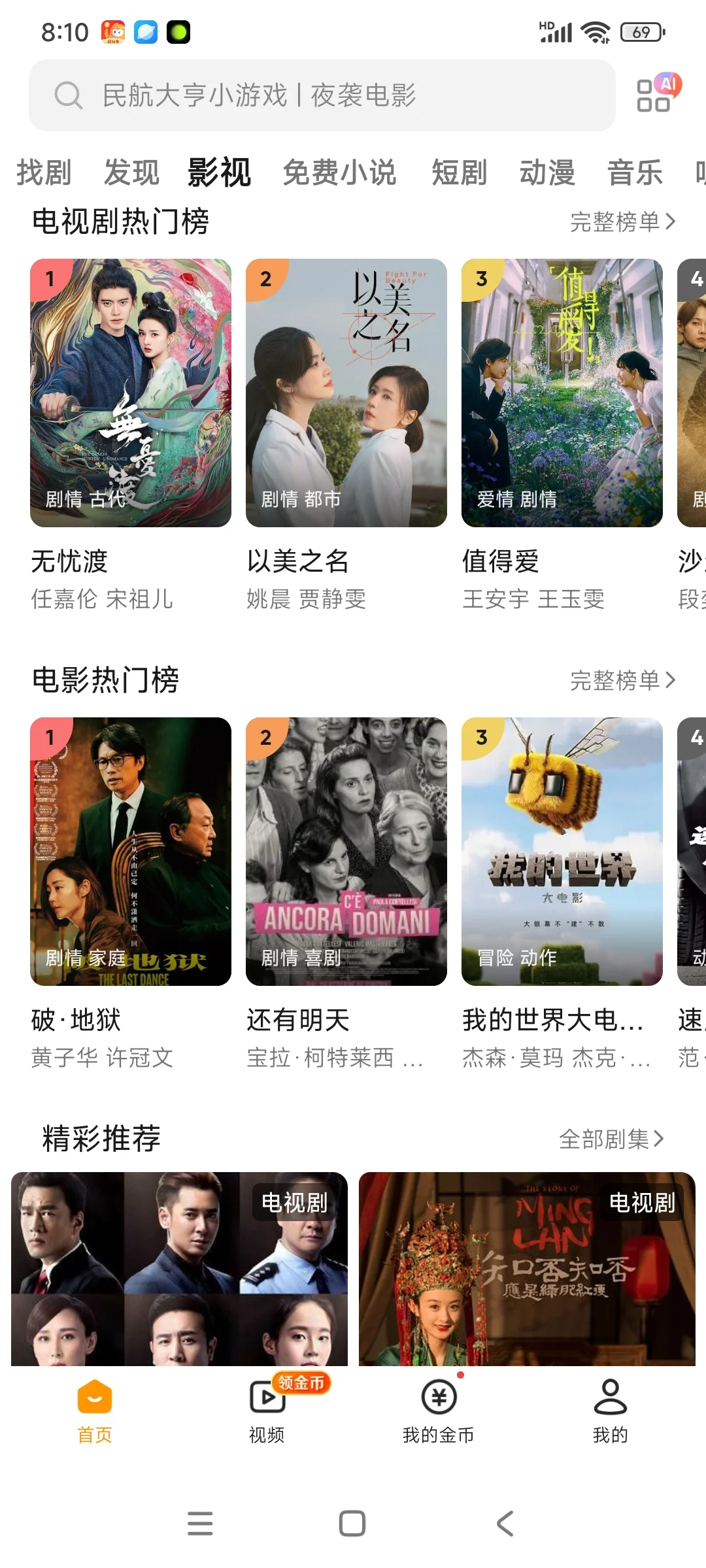Open the search box at the top
The height and width of the screenshot is (1568, 706).
(x=322, y=95)
